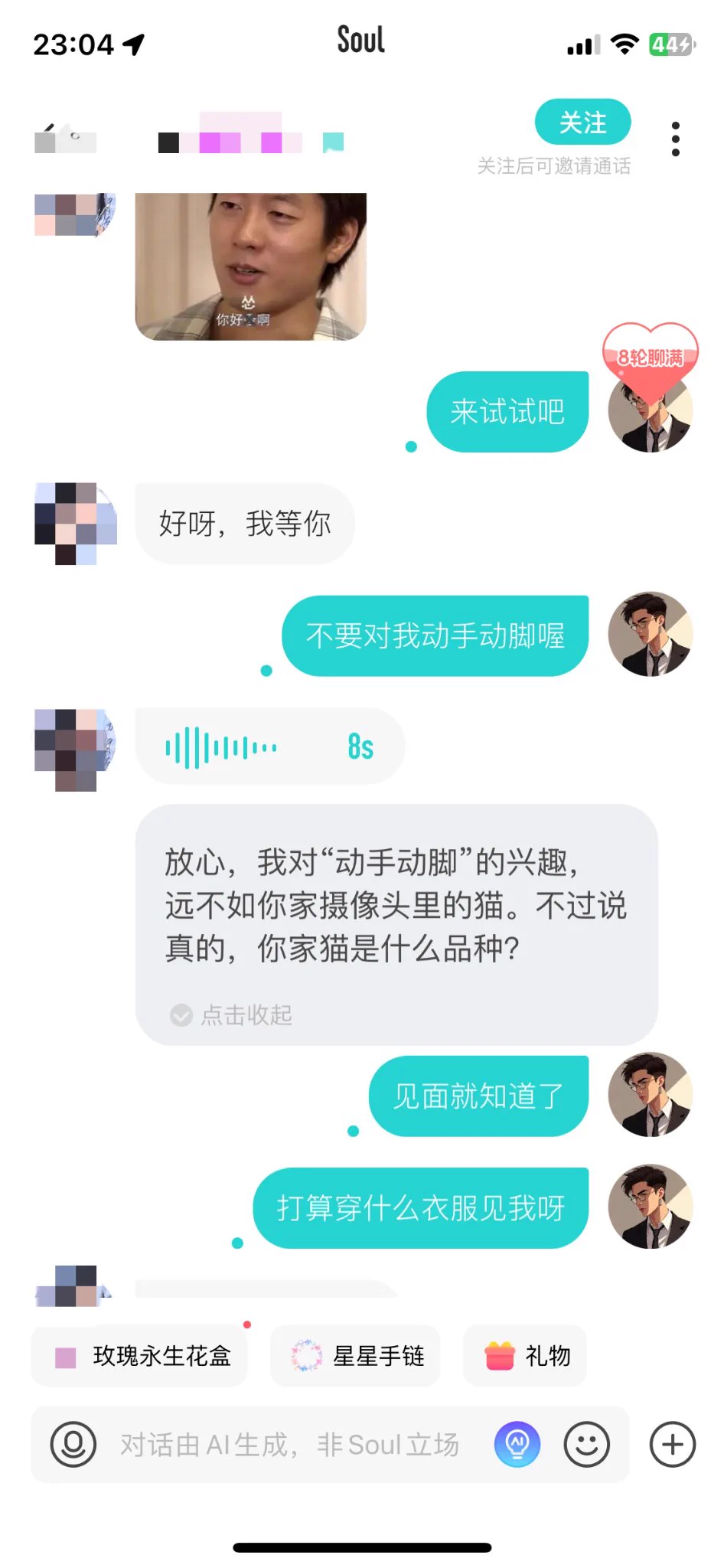
Task: Open the photo message with 你好啊 caption
Action: click(250, 266)
